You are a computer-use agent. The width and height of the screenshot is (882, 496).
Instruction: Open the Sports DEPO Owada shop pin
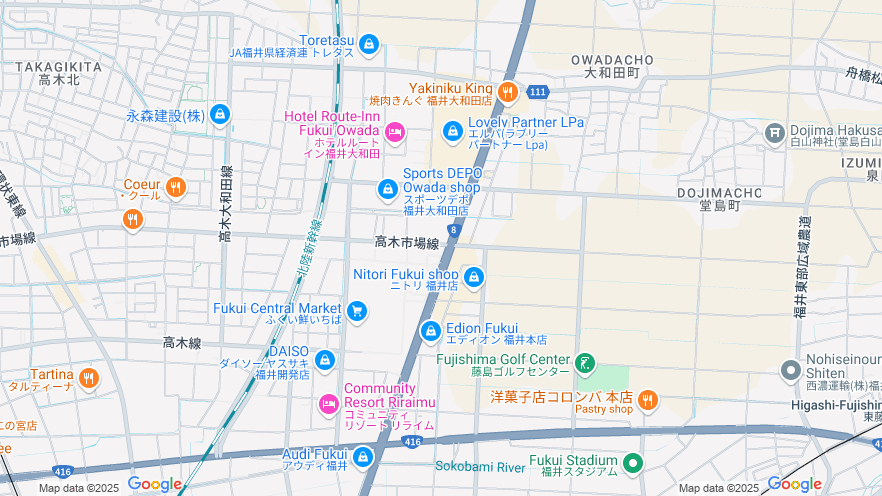pyautogui.click(x=388, y=188)
